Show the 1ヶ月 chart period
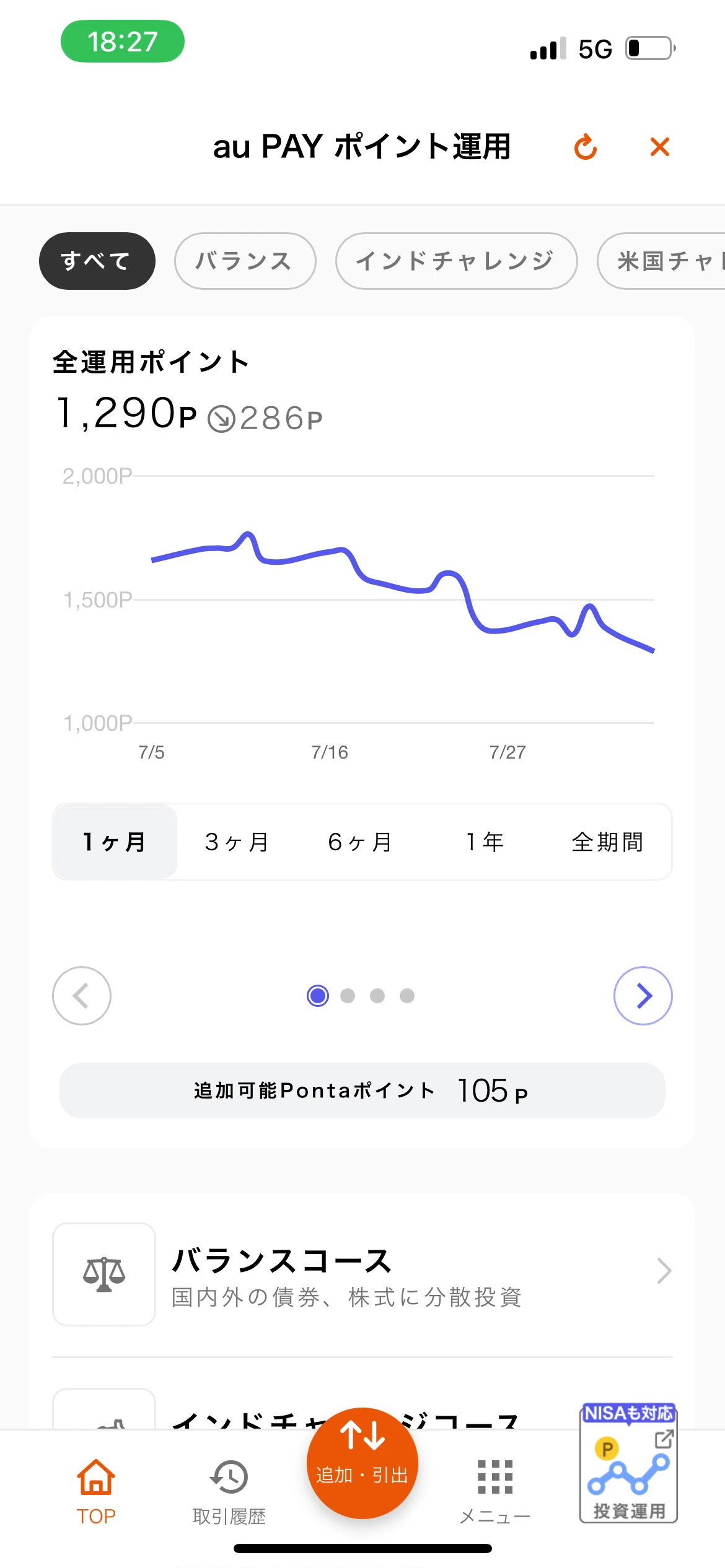 click(x=115, y=842)
